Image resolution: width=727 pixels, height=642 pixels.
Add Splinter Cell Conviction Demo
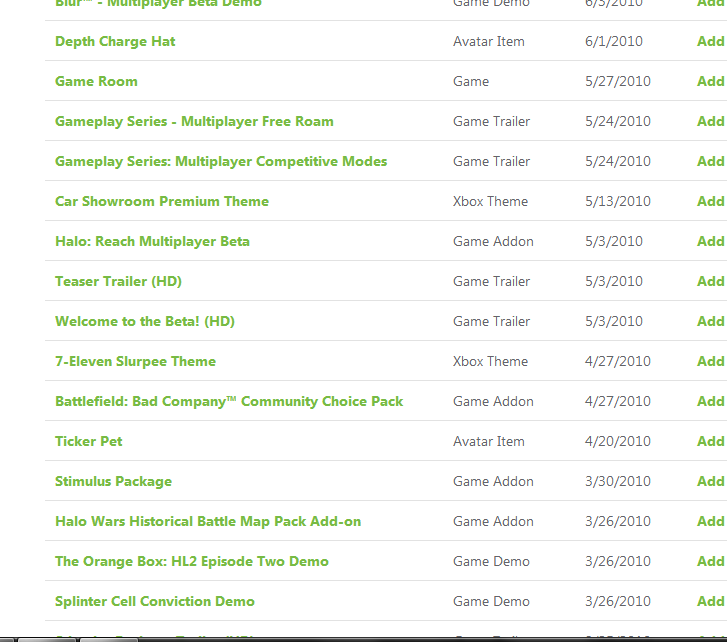(x=710, y=601)
